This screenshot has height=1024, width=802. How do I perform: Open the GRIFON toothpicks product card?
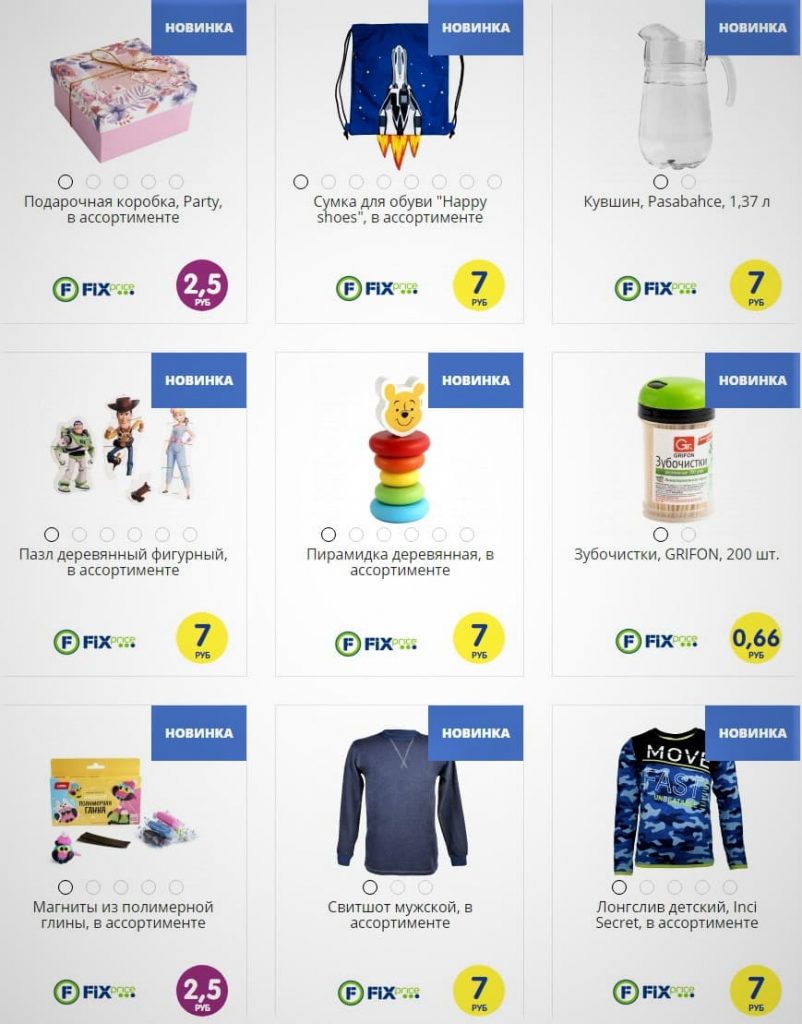coord(676,450)
